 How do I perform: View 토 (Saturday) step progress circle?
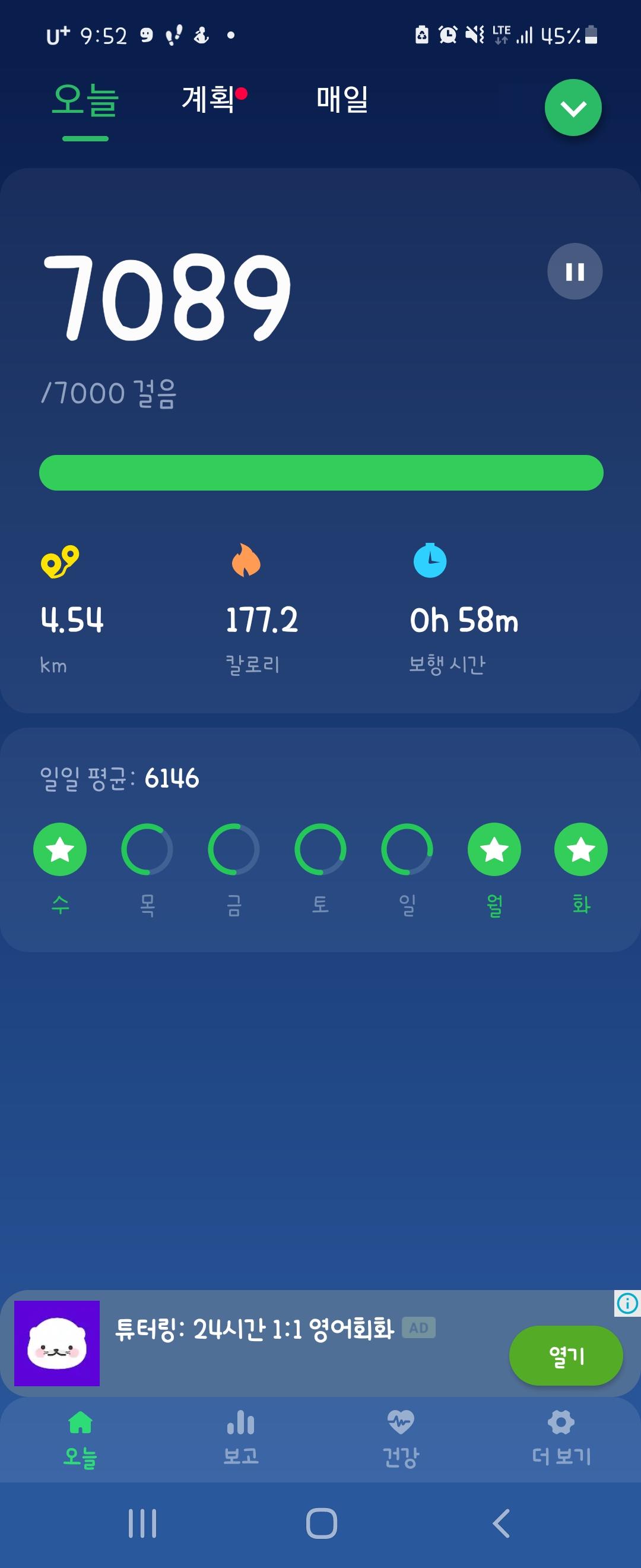(x=320, y=849)
